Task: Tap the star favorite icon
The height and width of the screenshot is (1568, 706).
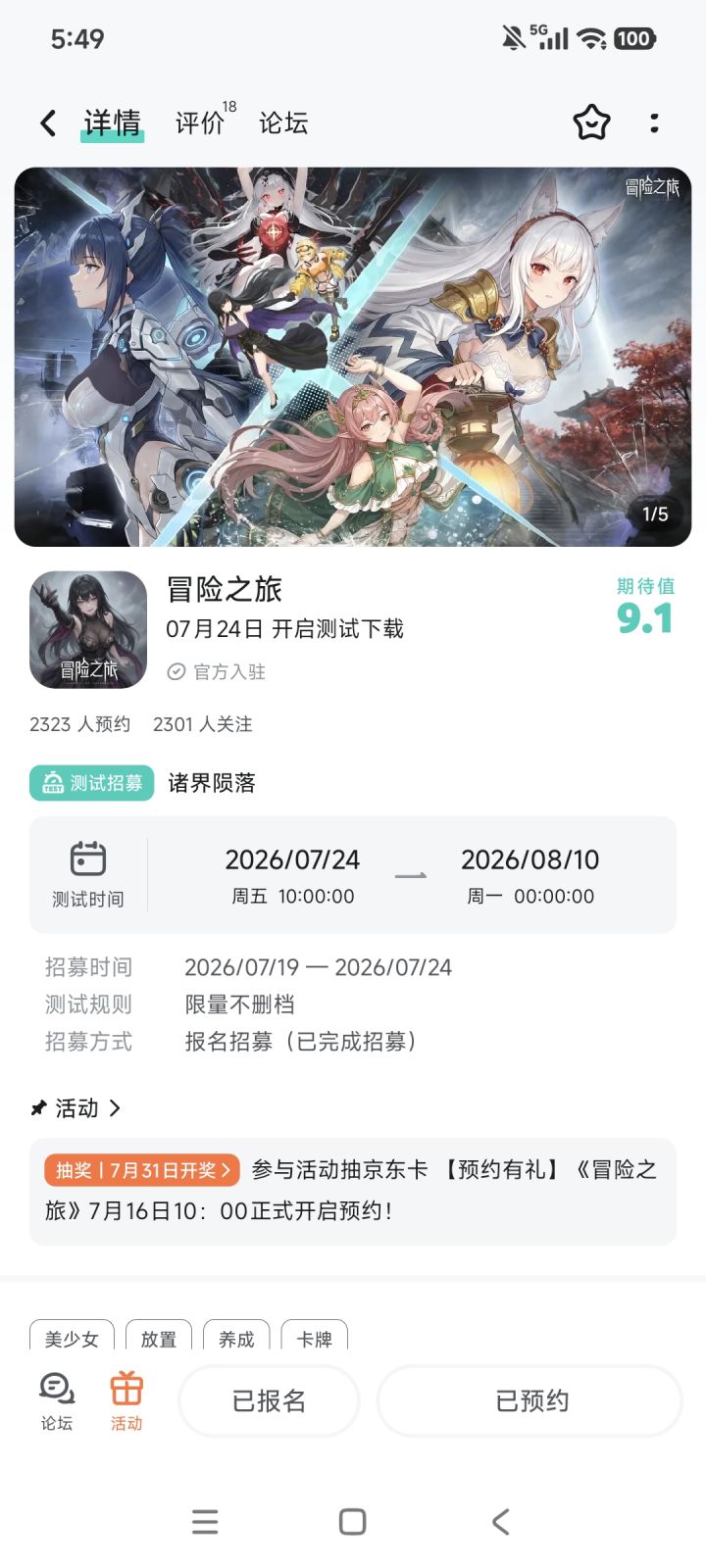Action: pyautogui.click(x=591, y=123)
